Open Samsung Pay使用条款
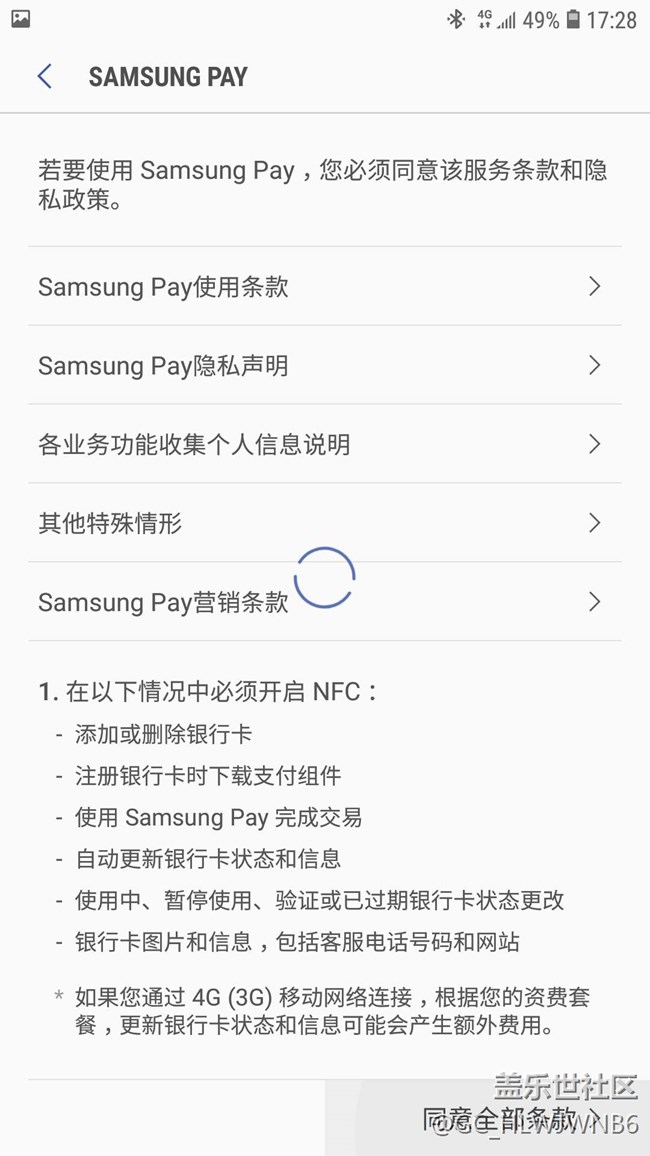 324,286
